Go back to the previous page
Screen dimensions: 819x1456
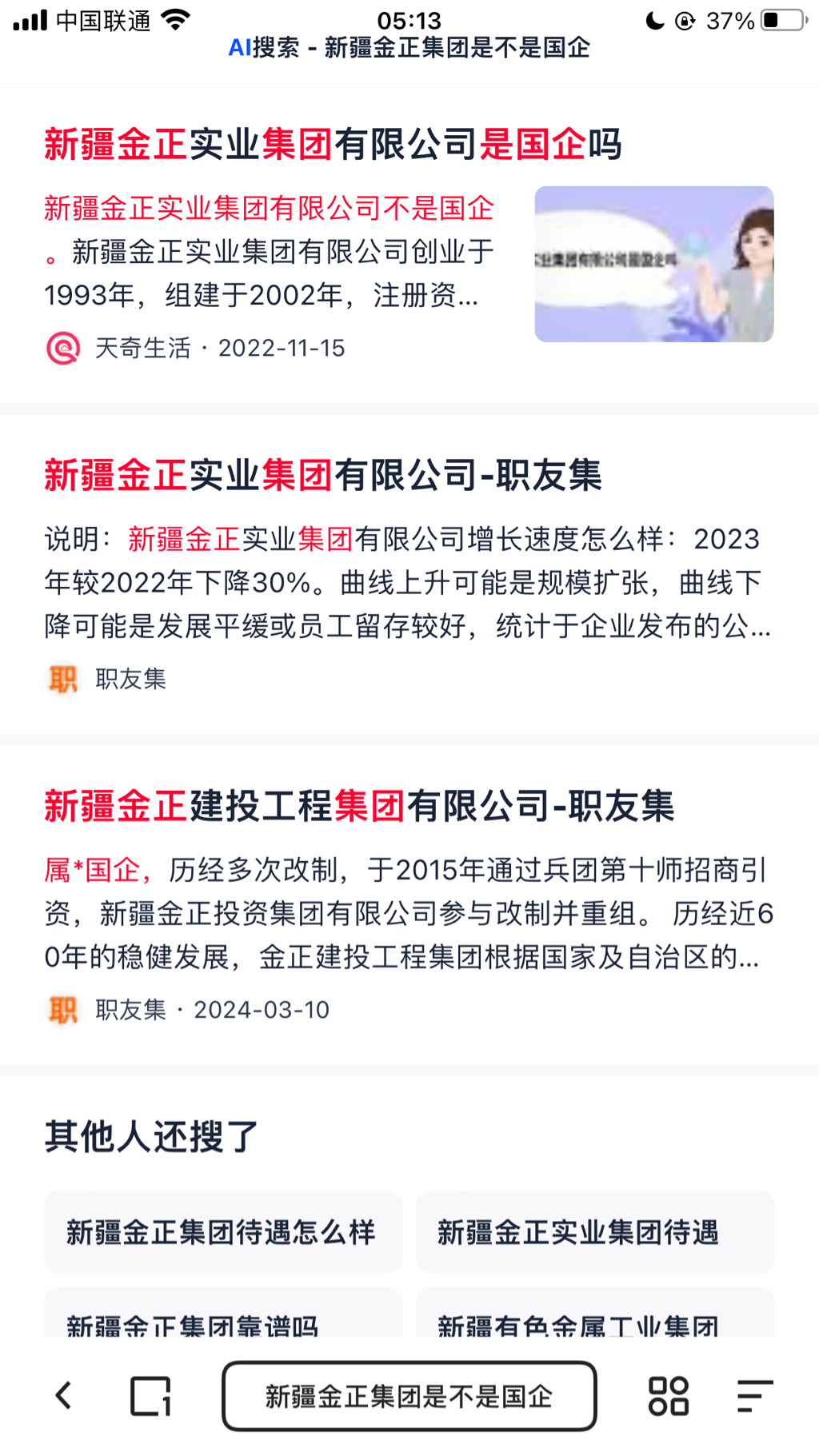[x=64, y=1396]
